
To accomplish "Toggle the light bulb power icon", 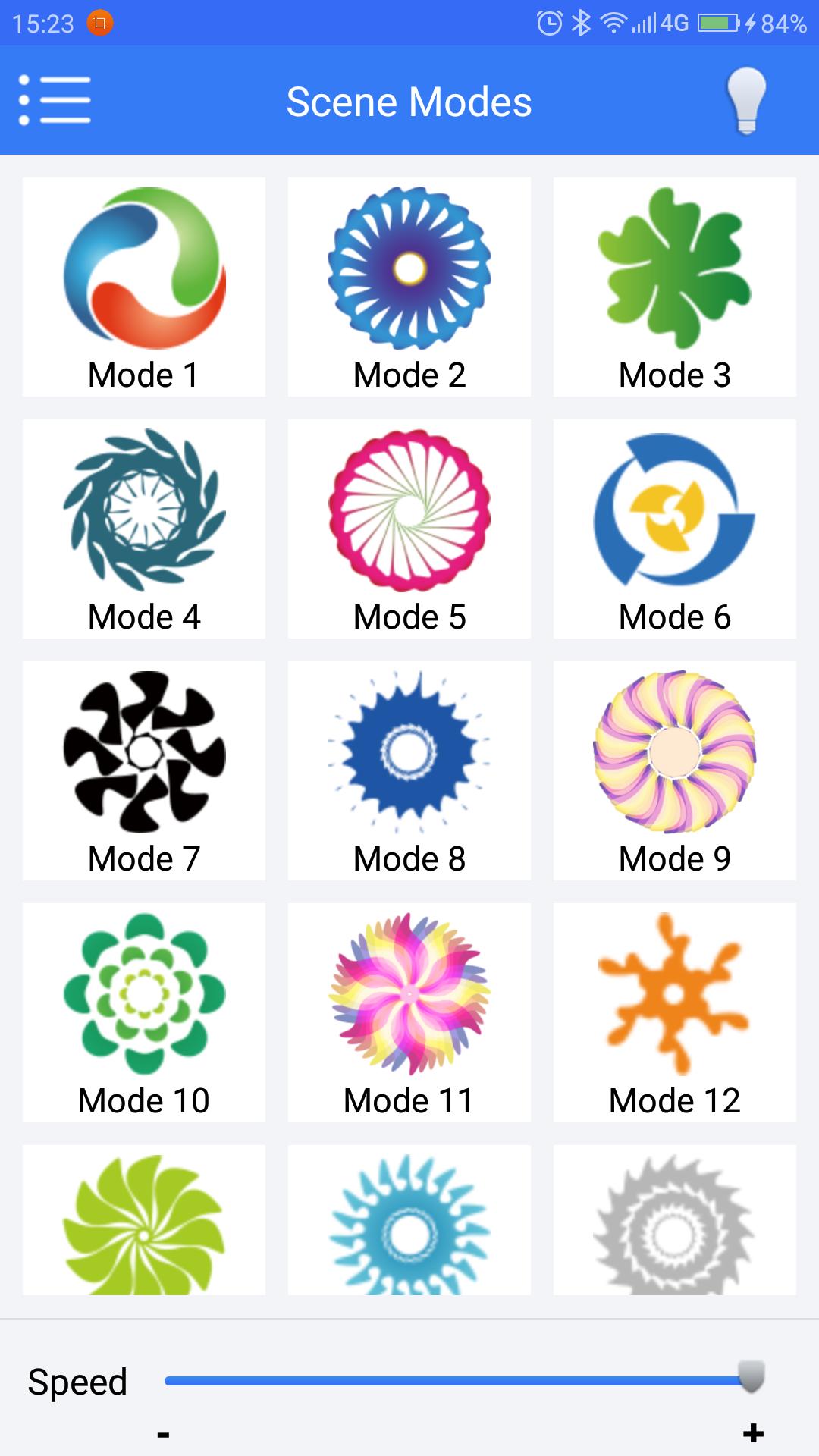I will click(x=746, y=101).
